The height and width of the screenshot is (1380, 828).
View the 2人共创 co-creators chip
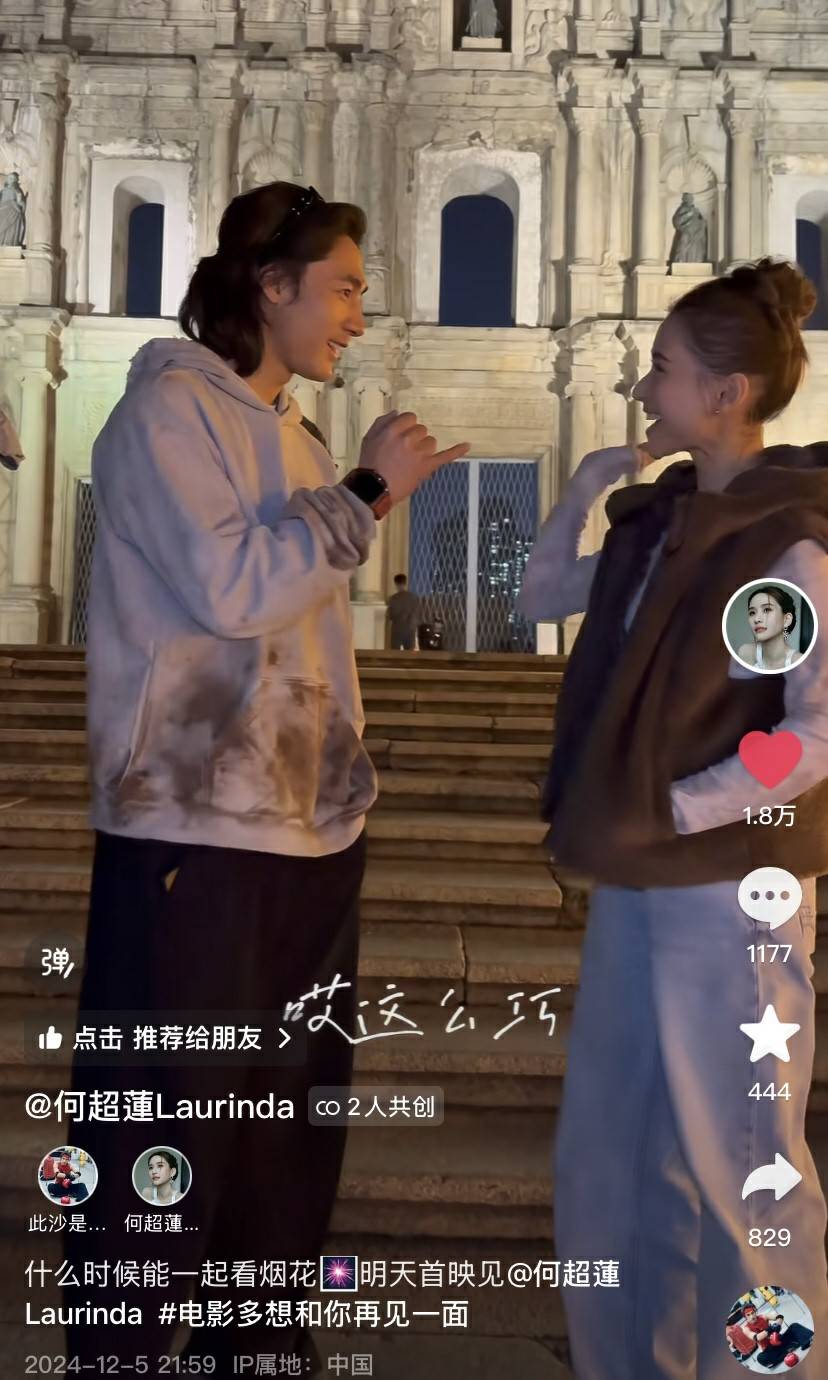point(376,1107)
